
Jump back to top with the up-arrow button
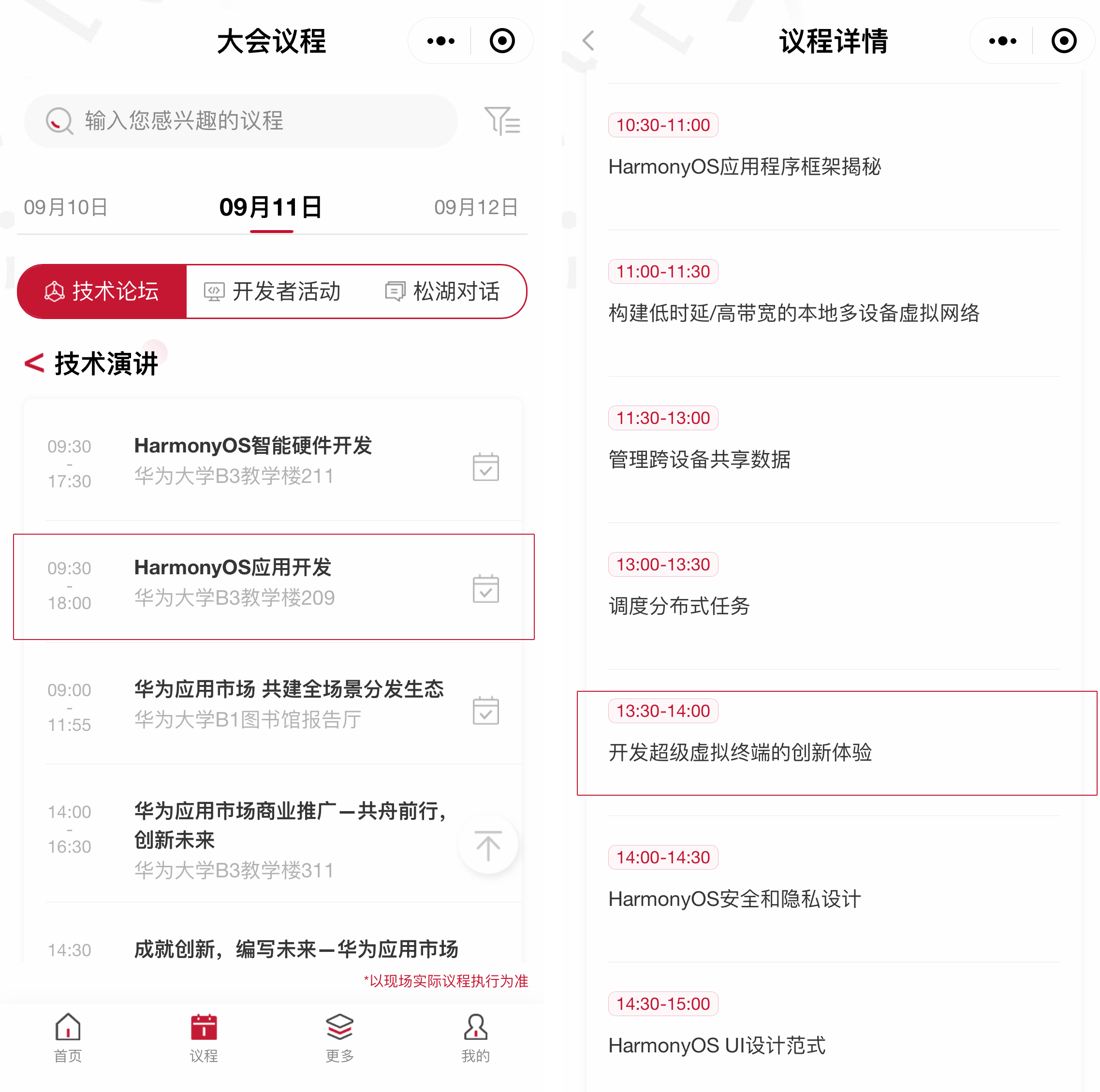click(488, 845)
